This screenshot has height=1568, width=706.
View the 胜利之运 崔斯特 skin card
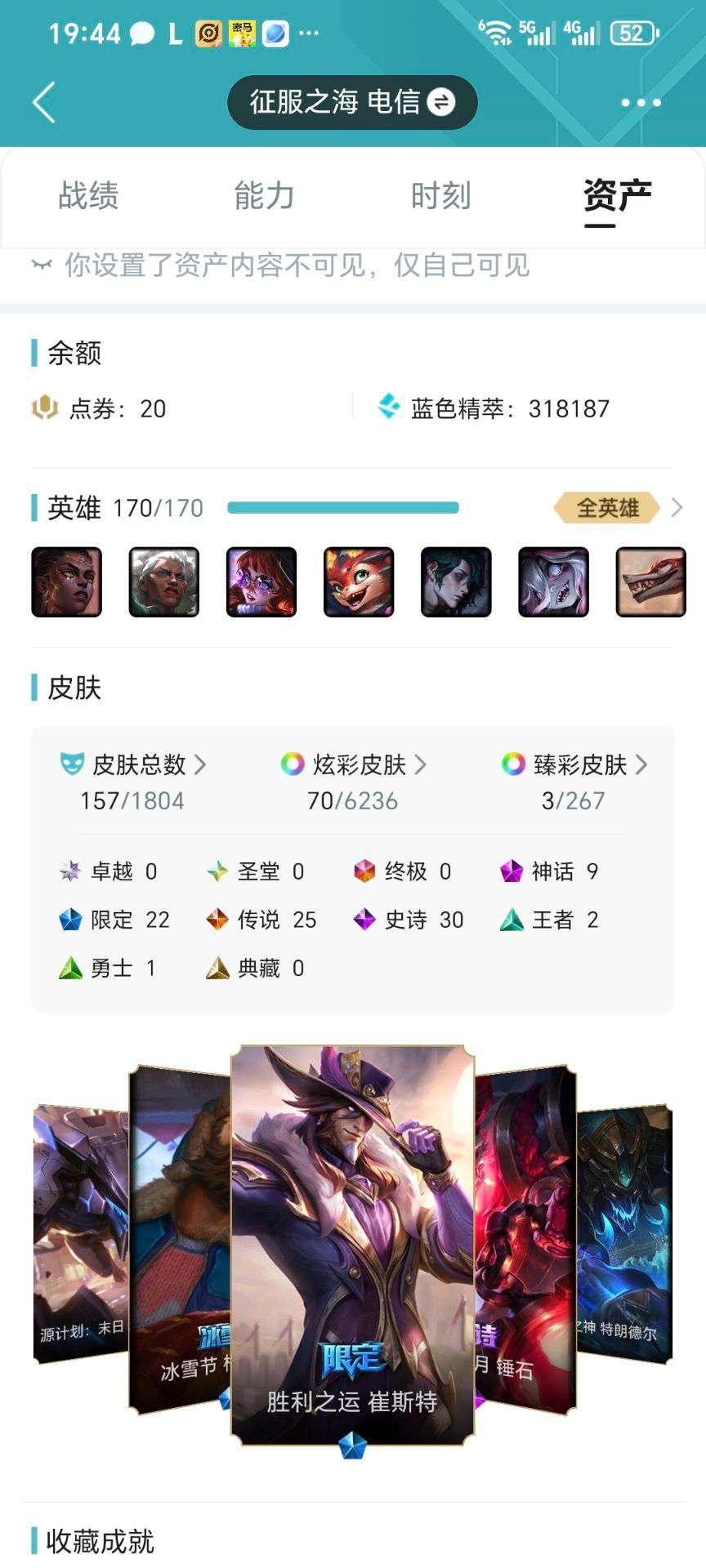[x=353, y=1245]
